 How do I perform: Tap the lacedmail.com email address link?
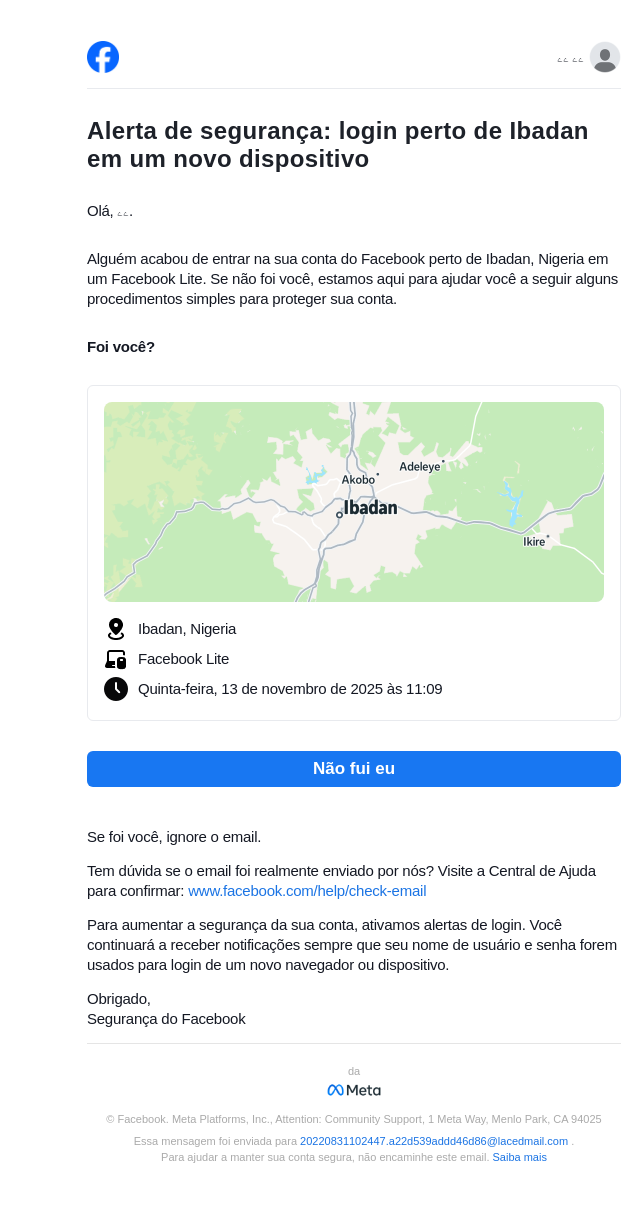tap(433, 1141)
